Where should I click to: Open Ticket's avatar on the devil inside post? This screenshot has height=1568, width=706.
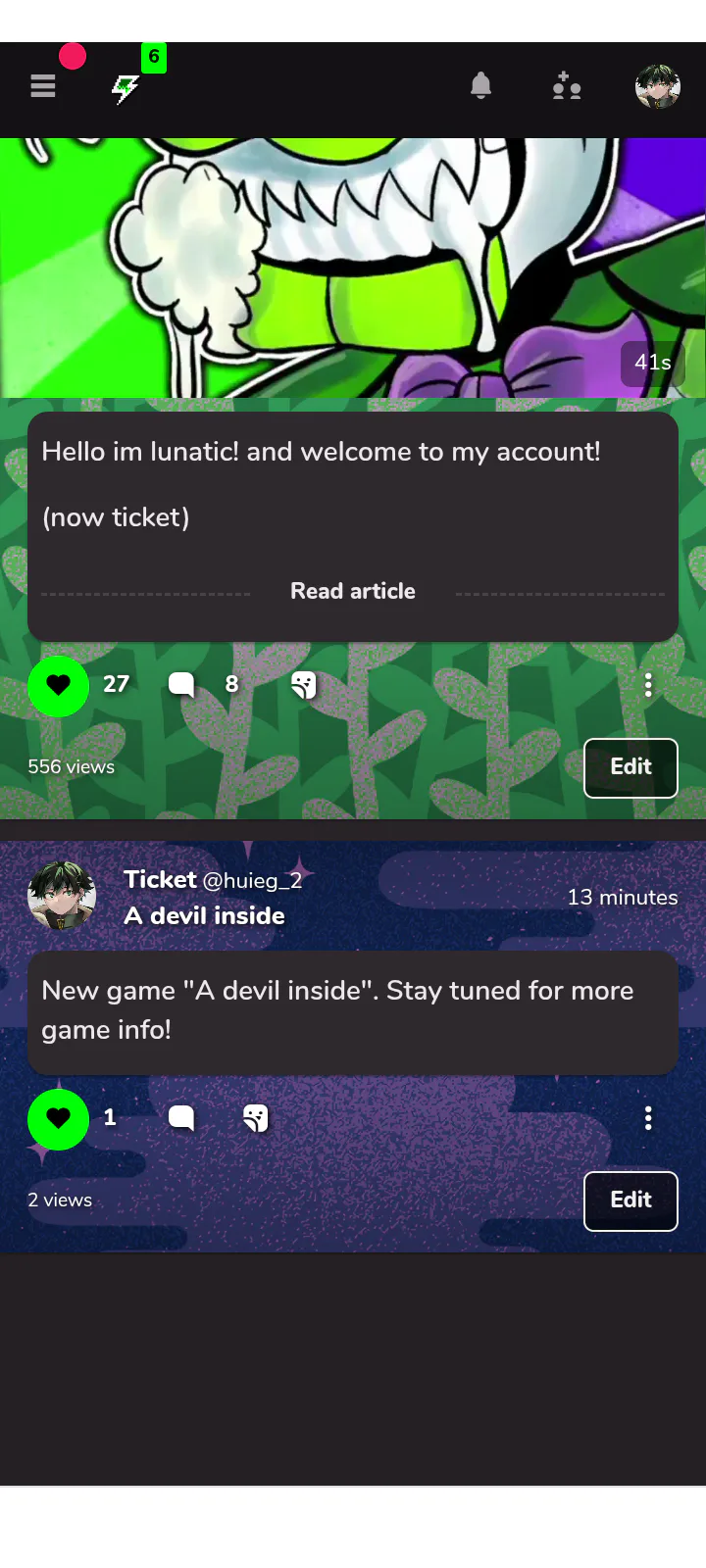(x=62, y=895)
